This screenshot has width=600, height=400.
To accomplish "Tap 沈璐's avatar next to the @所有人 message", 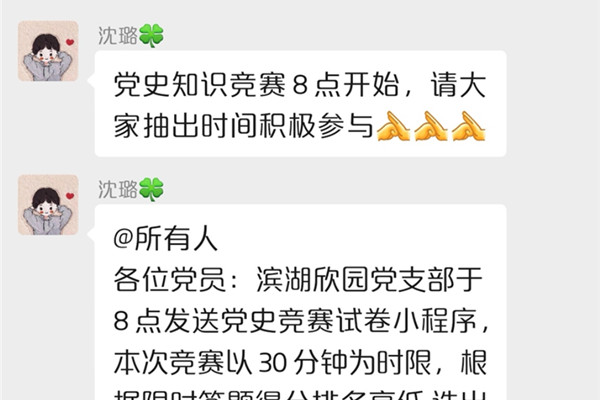I will click(x=48, y=204).
